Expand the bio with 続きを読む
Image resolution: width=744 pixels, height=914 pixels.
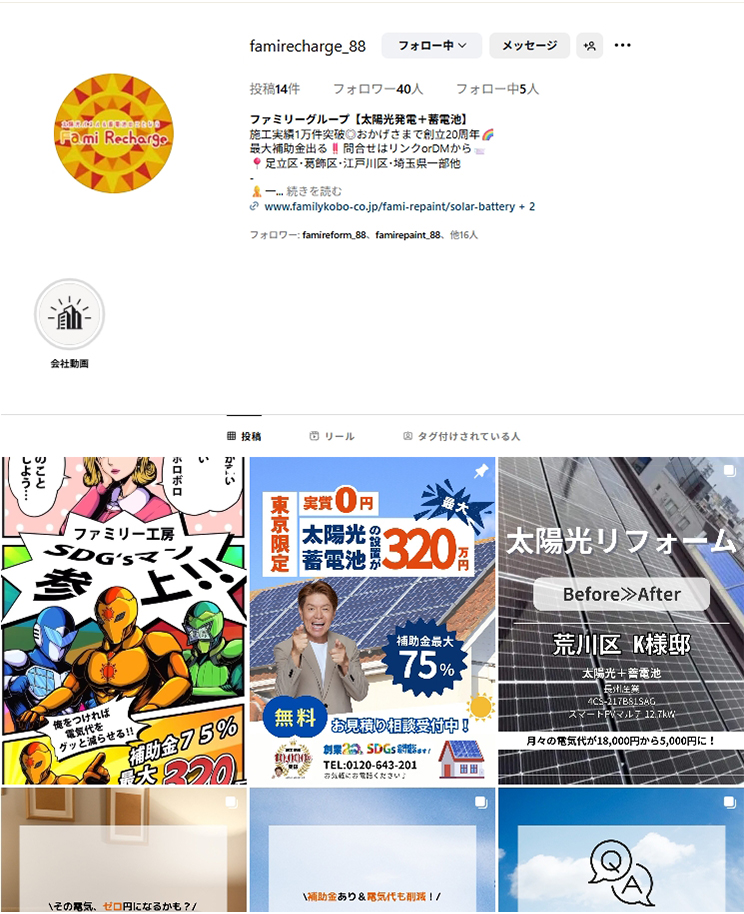(314, 191)
